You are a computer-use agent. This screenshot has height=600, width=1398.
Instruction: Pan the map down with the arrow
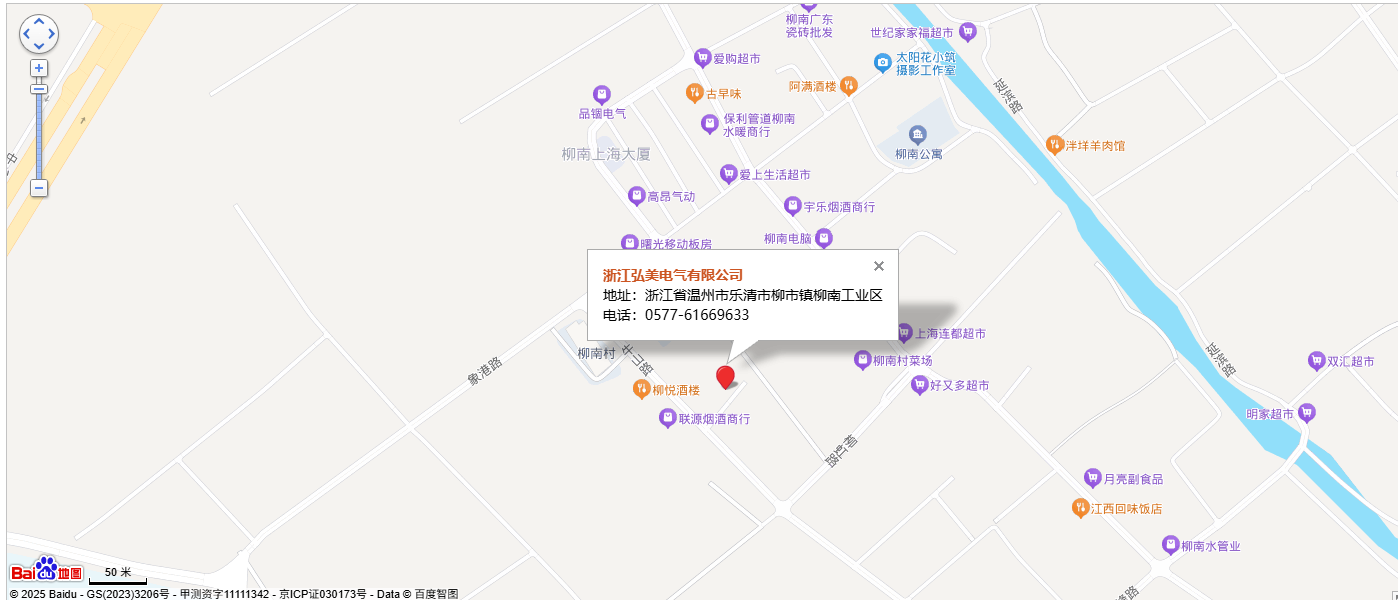point(39,46)
